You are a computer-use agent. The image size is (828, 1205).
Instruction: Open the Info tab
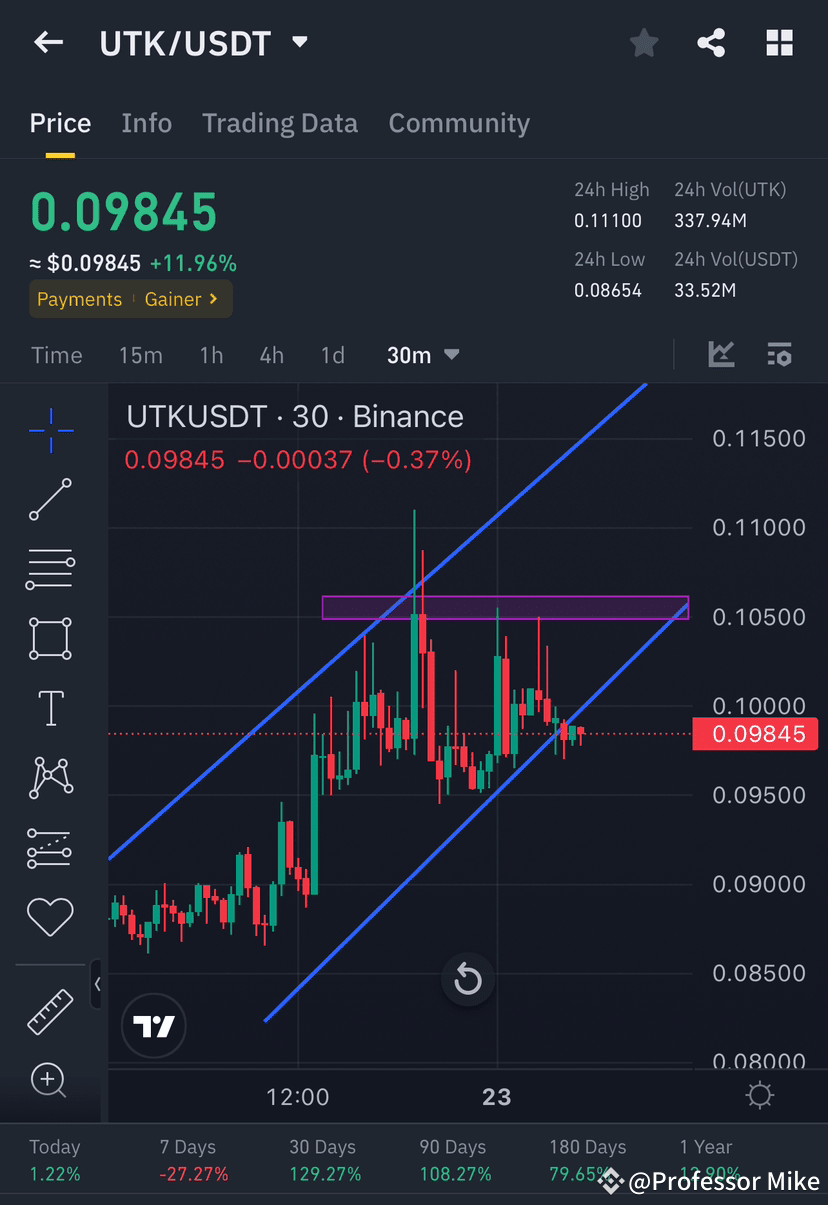coord(146,122)
